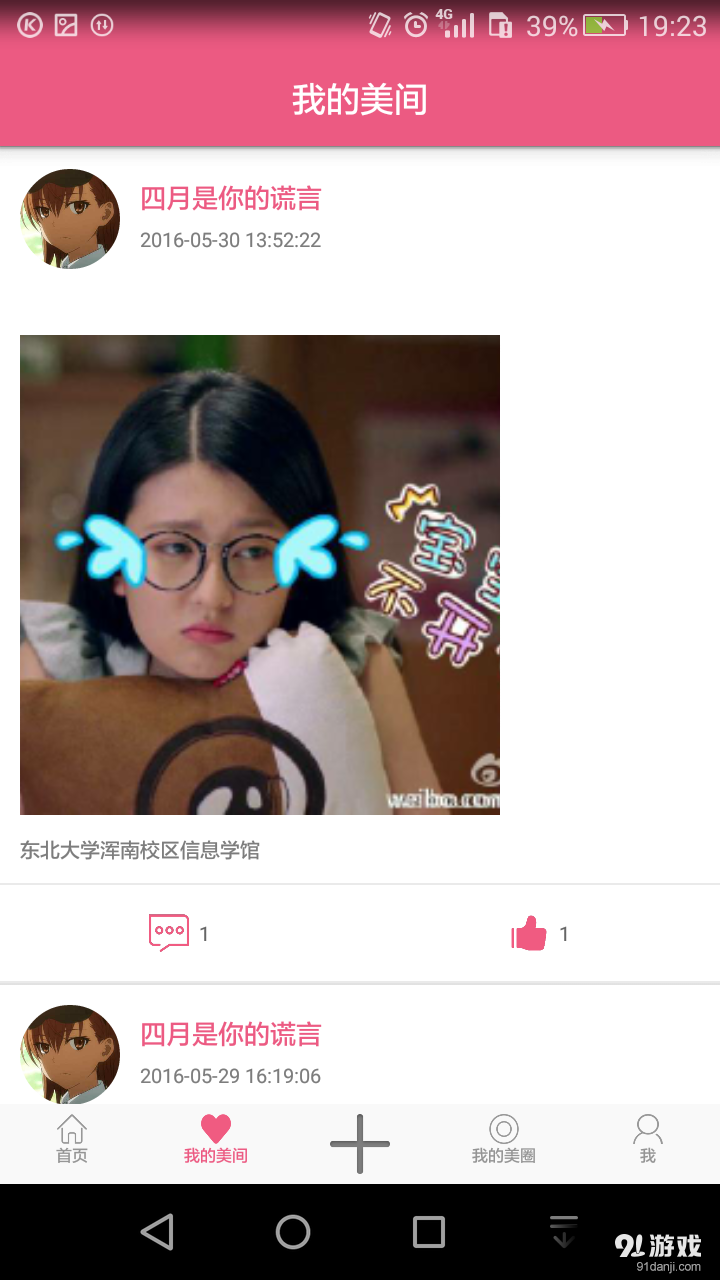
Task: Open the photo in the 2016-05-30 post
Action: [260, 575]
